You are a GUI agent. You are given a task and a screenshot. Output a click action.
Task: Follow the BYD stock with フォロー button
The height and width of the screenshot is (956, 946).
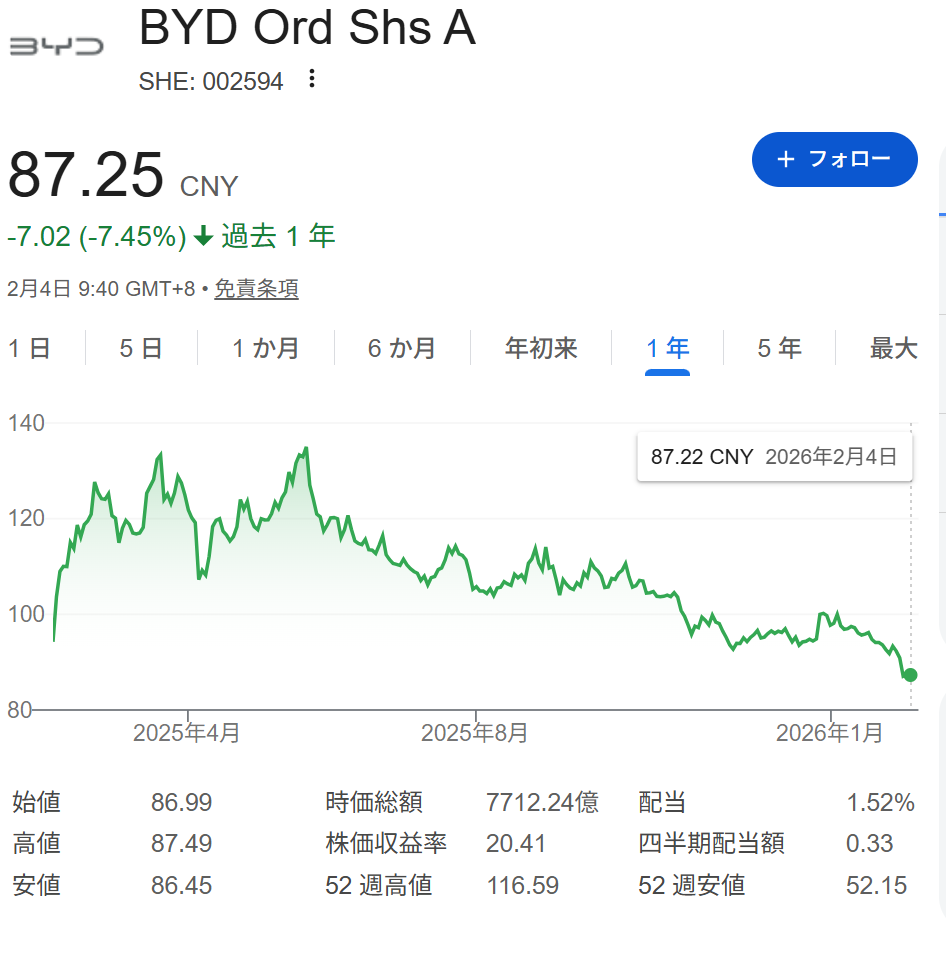click(834, 160)
